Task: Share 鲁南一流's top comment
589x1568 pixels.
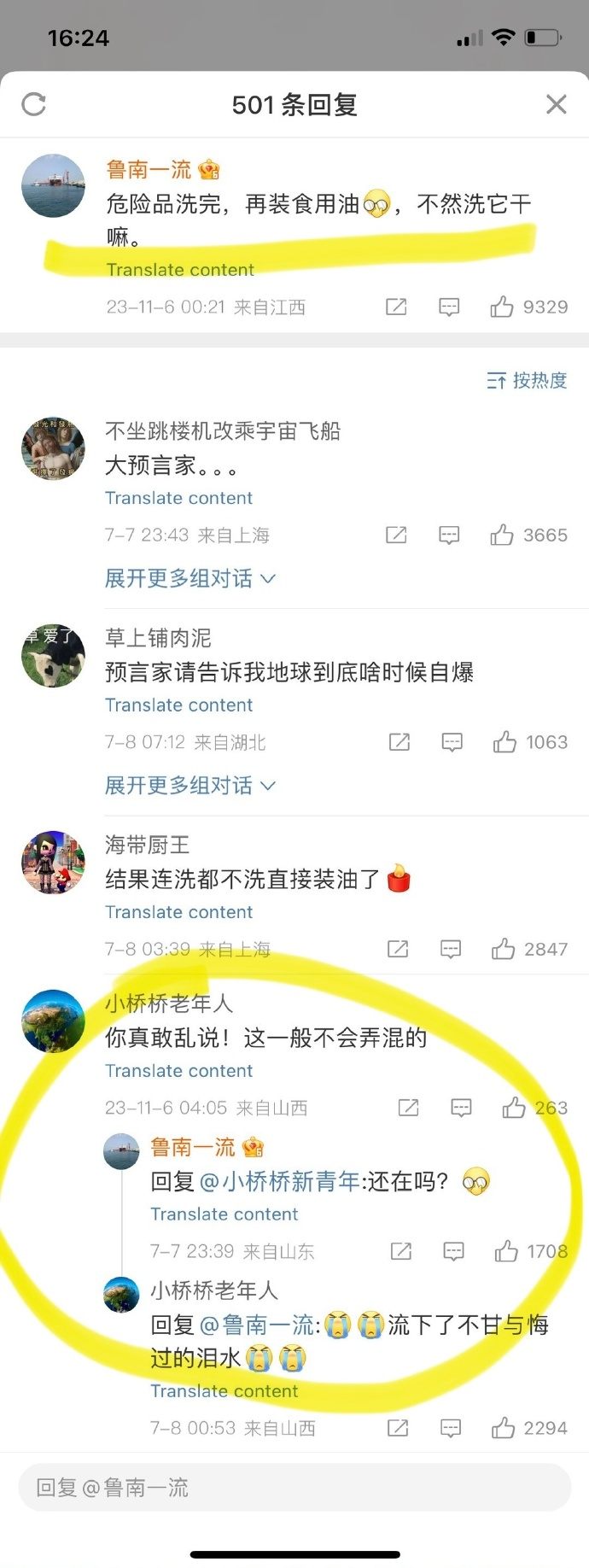Action: pos(396,307)
